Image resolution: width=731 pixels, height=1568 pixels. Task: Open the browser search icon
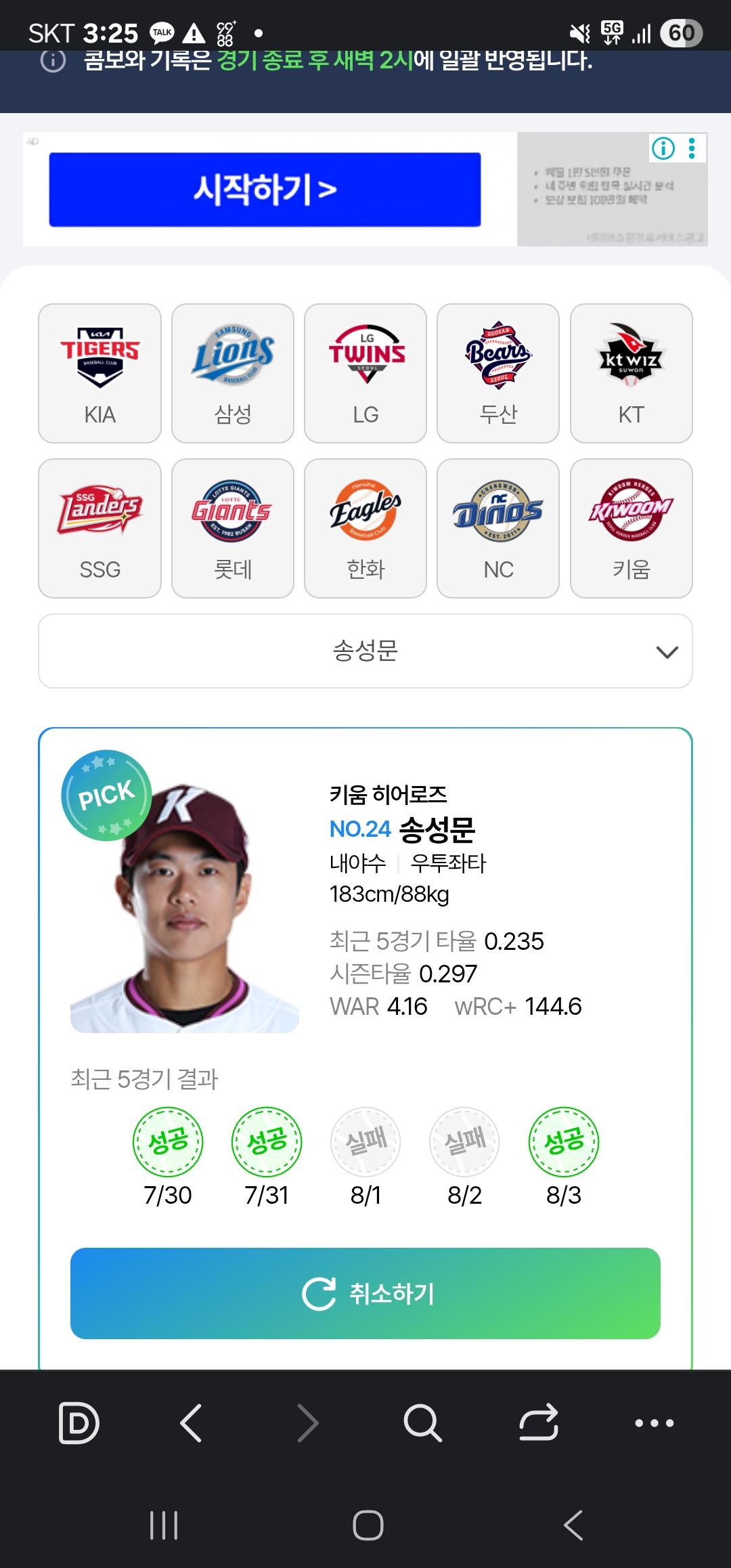point(422,1422)
